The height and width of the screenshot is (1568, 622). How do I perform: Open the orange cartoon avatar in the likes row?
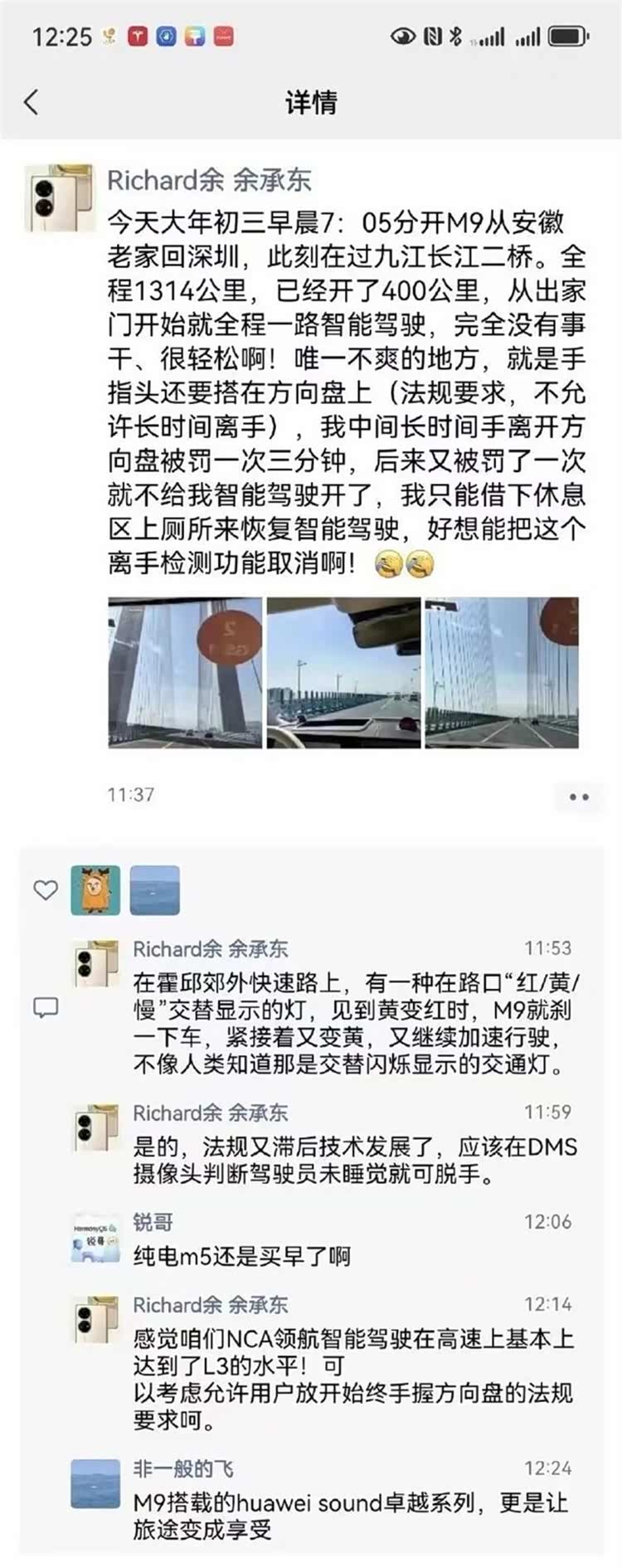(x=95, y=890)
